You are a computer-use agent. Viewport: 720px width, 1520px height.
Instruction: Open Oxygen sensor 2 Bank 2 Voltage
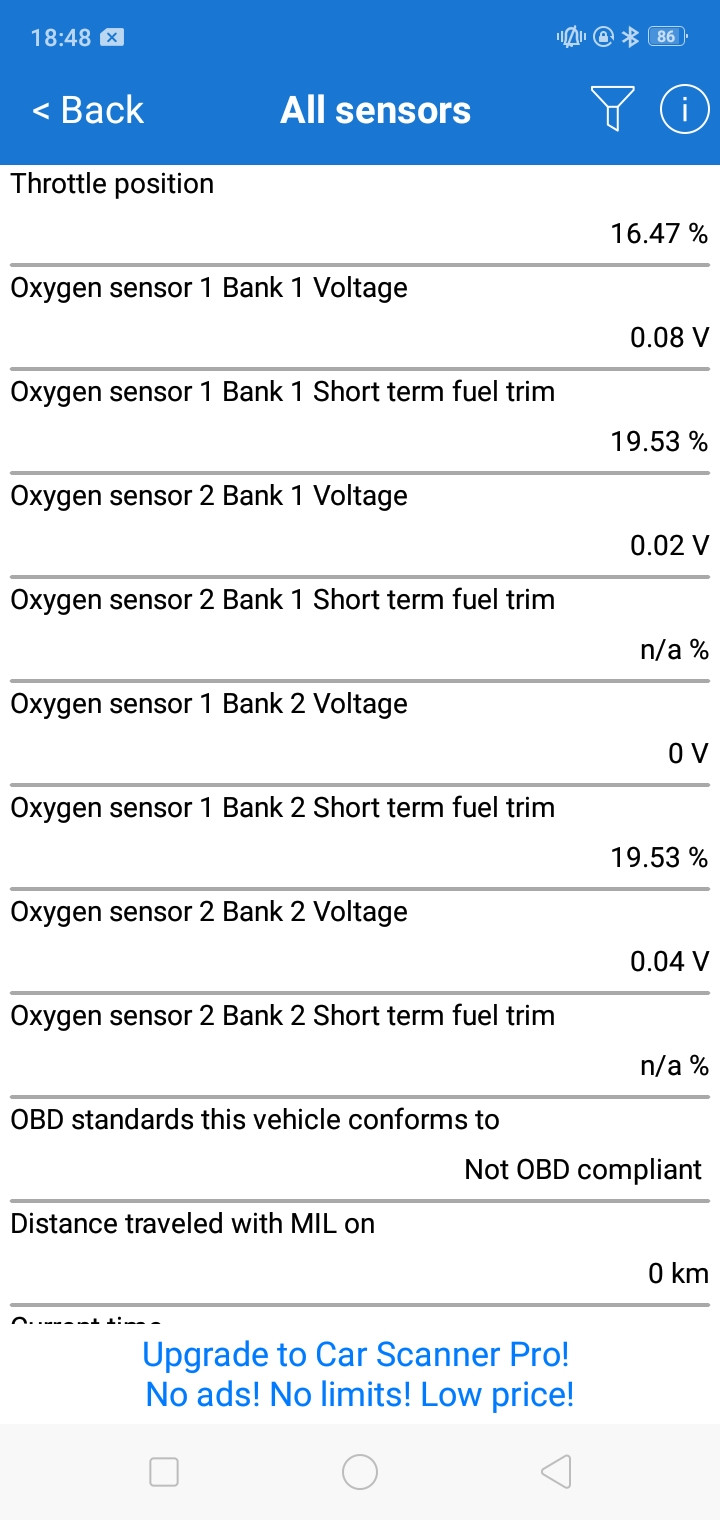point(360,937)
